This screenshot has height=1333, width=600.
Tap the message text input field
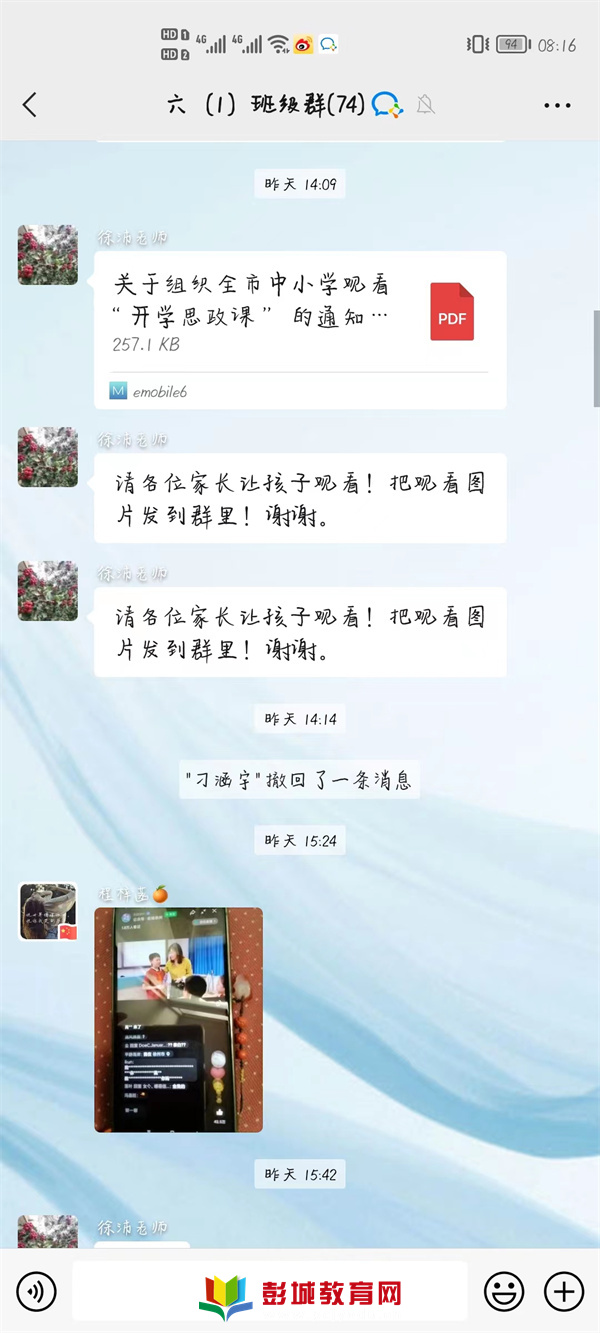(x=270, y=1291)
